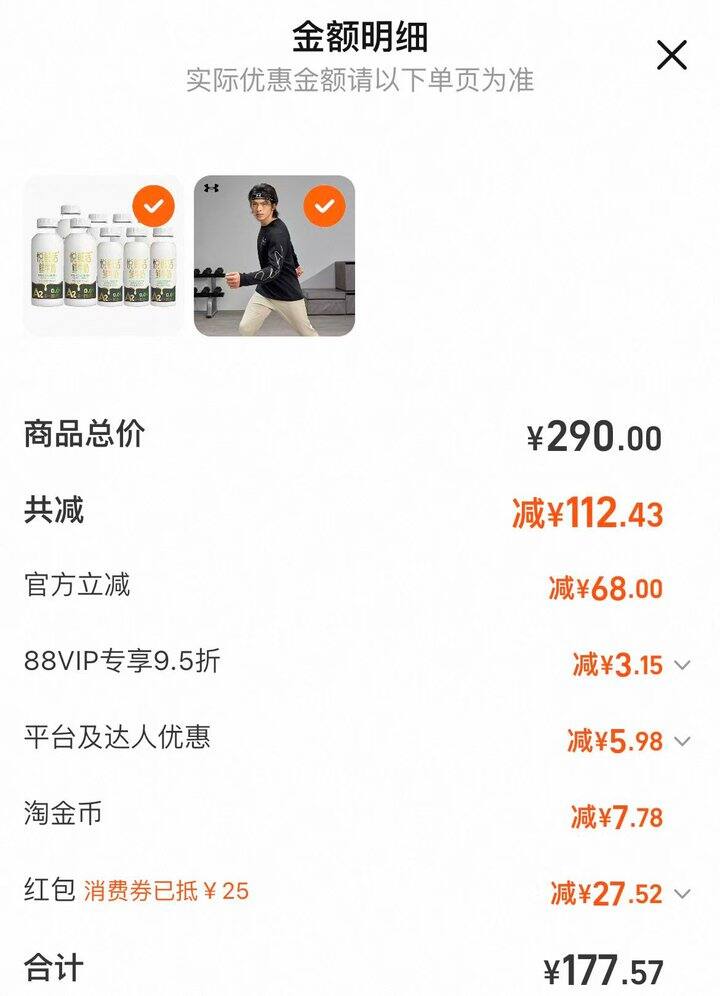Screen dimensions: 720x996
Task: Expand the 红包 discount details
Action: pyautogui.click(x=683, y=893)
